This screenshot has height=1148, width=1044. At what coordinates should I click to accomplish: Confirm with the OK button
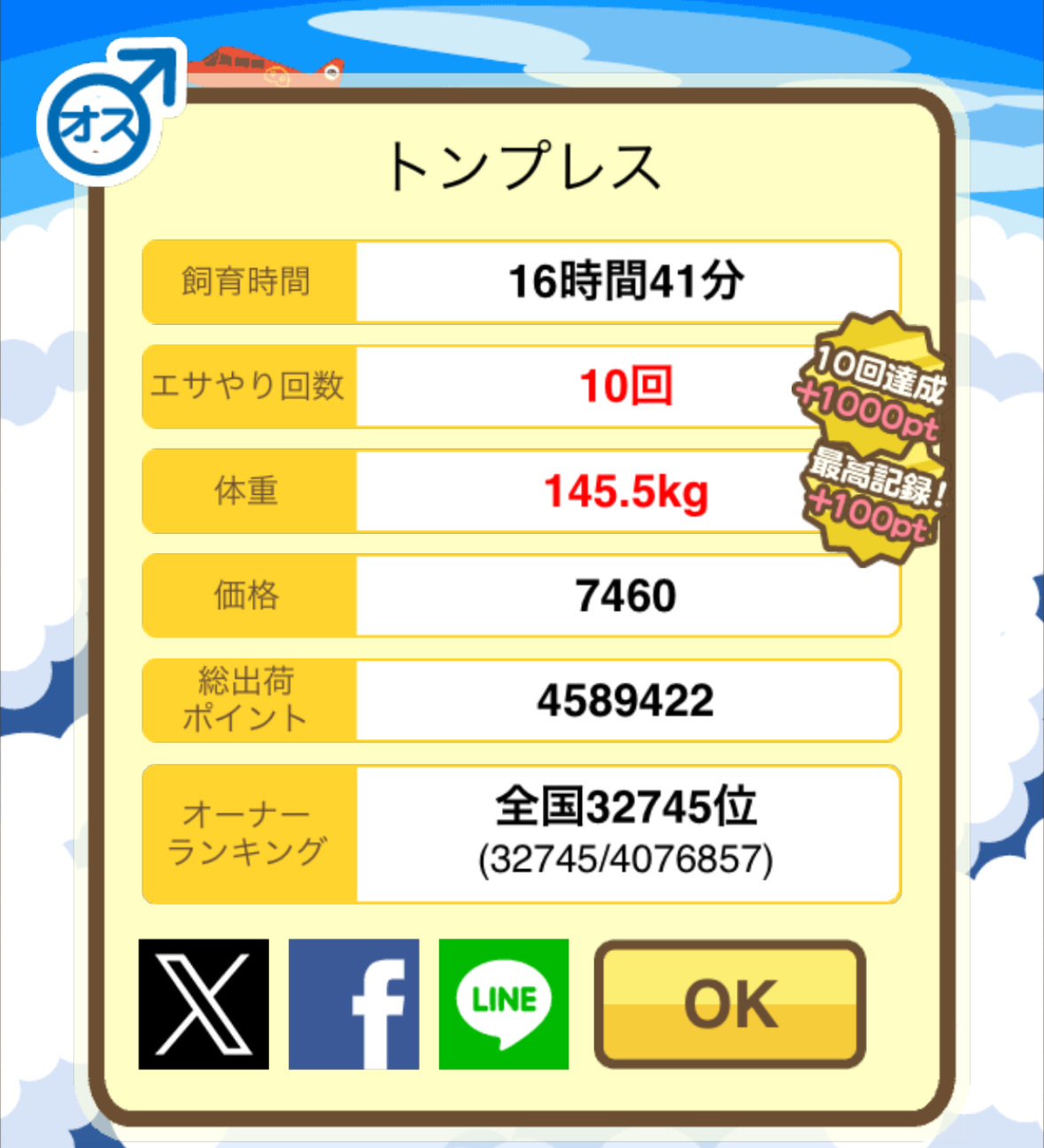click(730, 1004)
